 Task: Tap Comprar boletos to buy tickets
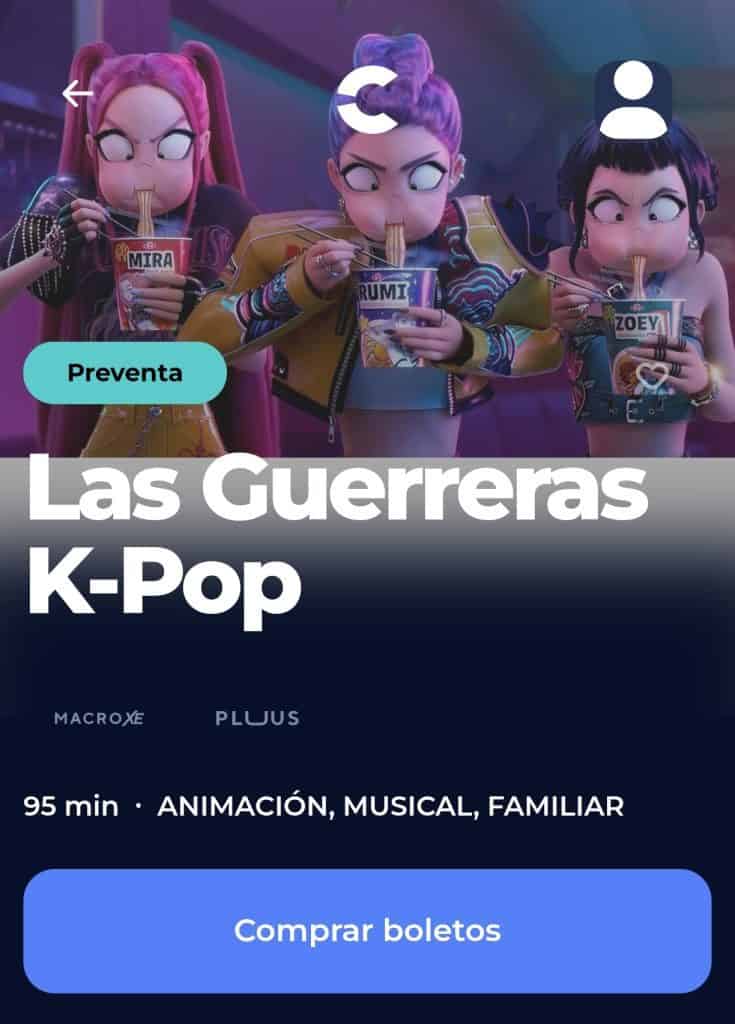click(367, 931)
